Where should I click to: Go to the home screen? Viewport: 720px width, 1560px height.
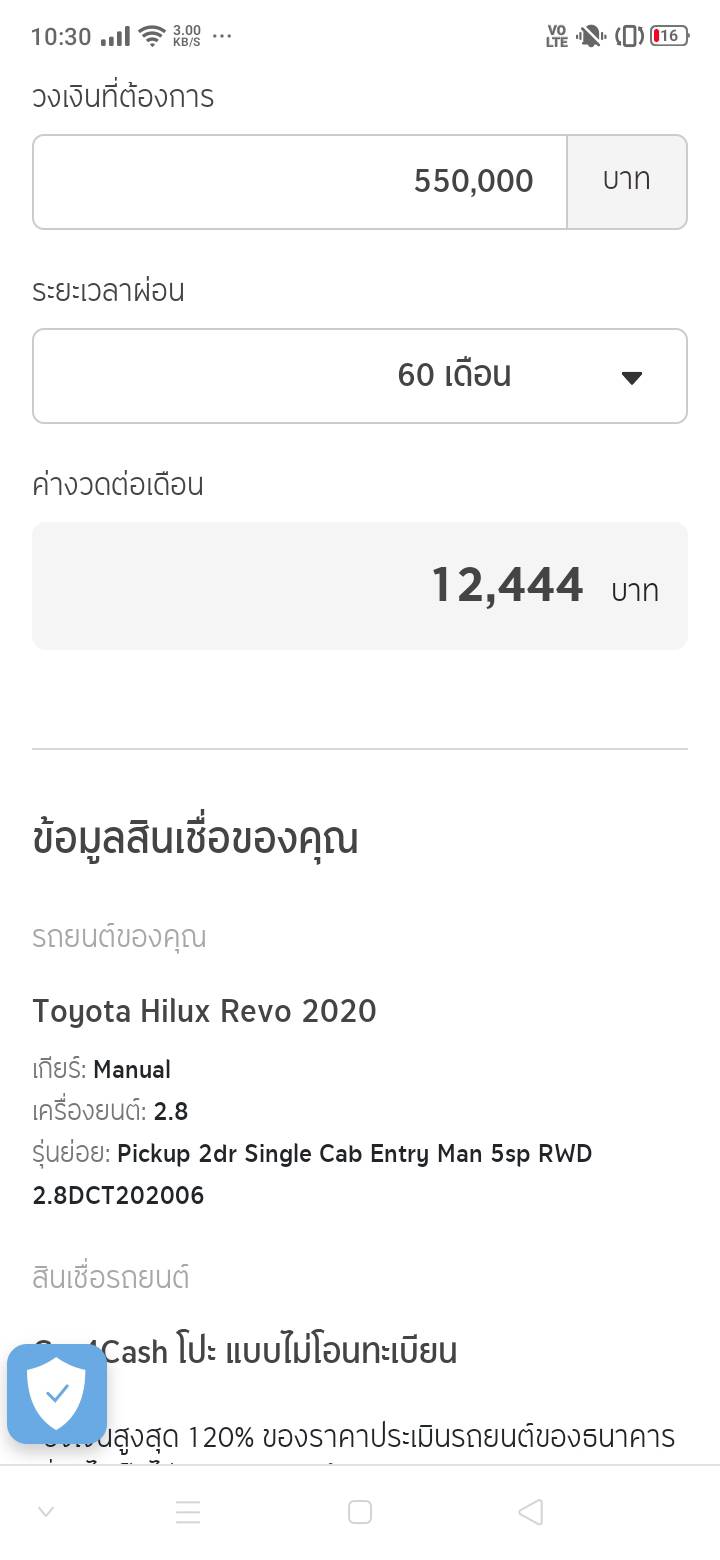360,1512
